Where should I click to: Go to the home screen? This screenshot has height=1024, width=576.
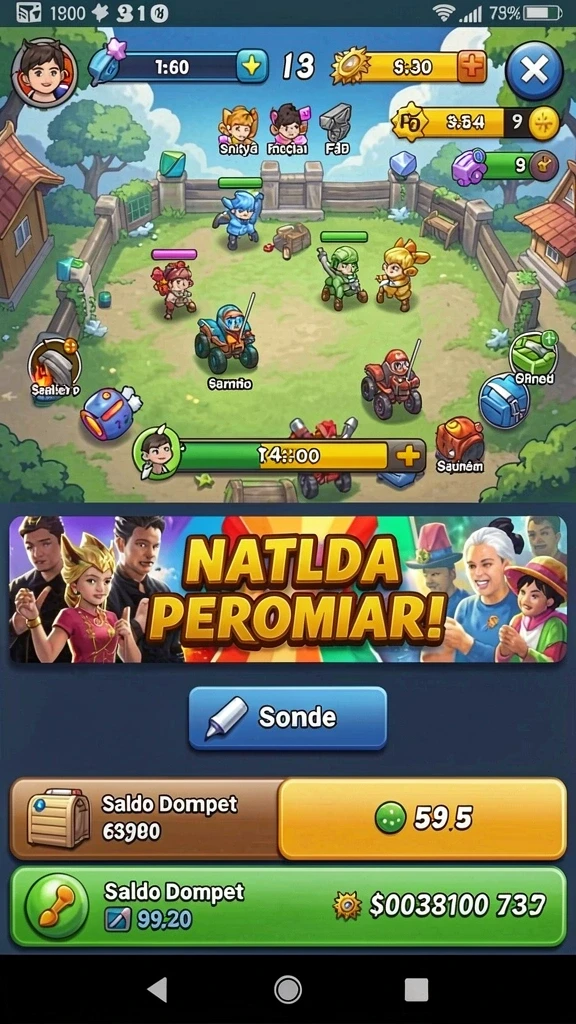pyautogui.click(x=287, y=989)
